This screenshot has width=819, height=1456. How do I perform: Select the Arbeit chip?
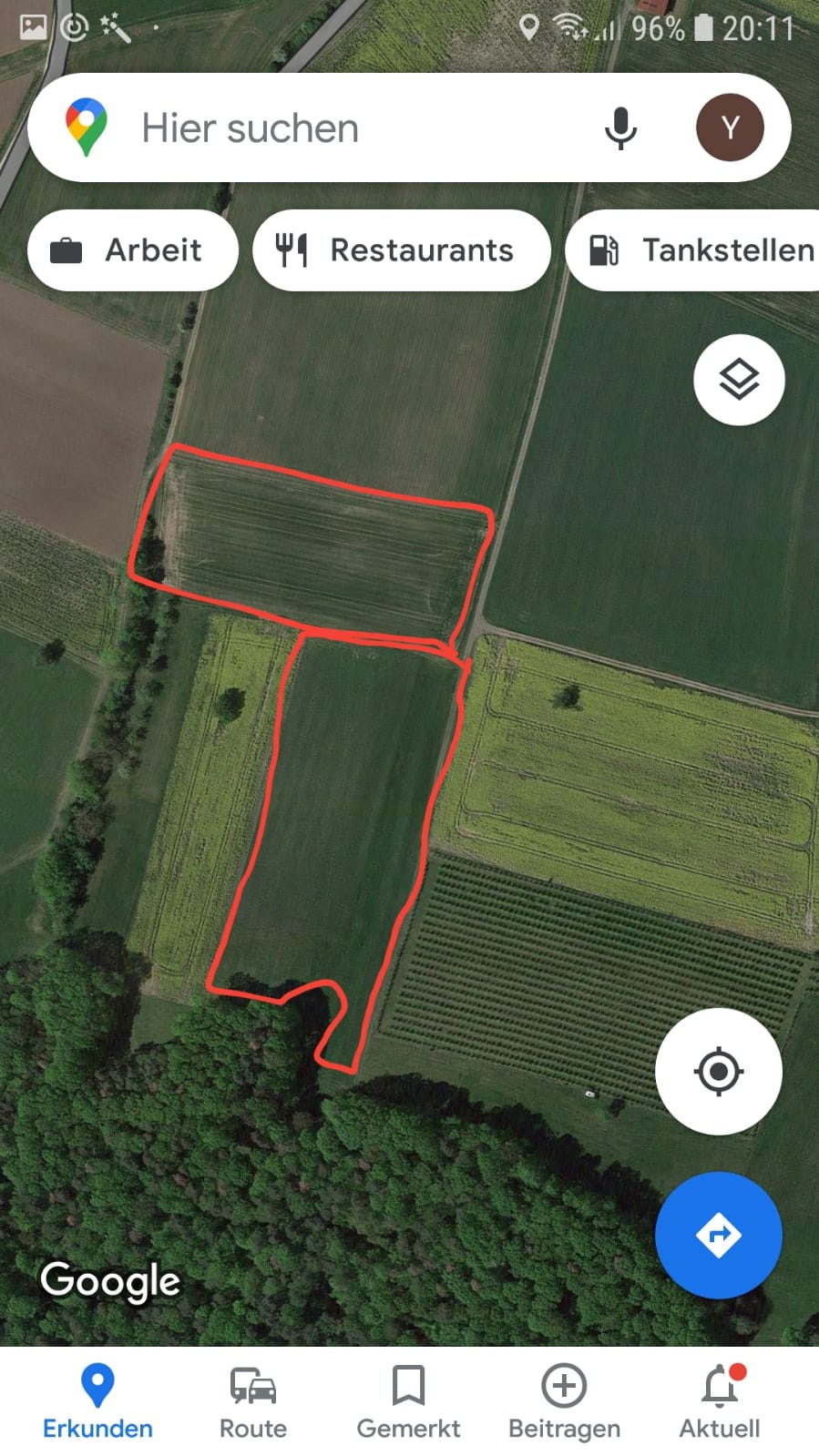click(x=133, y=250)
